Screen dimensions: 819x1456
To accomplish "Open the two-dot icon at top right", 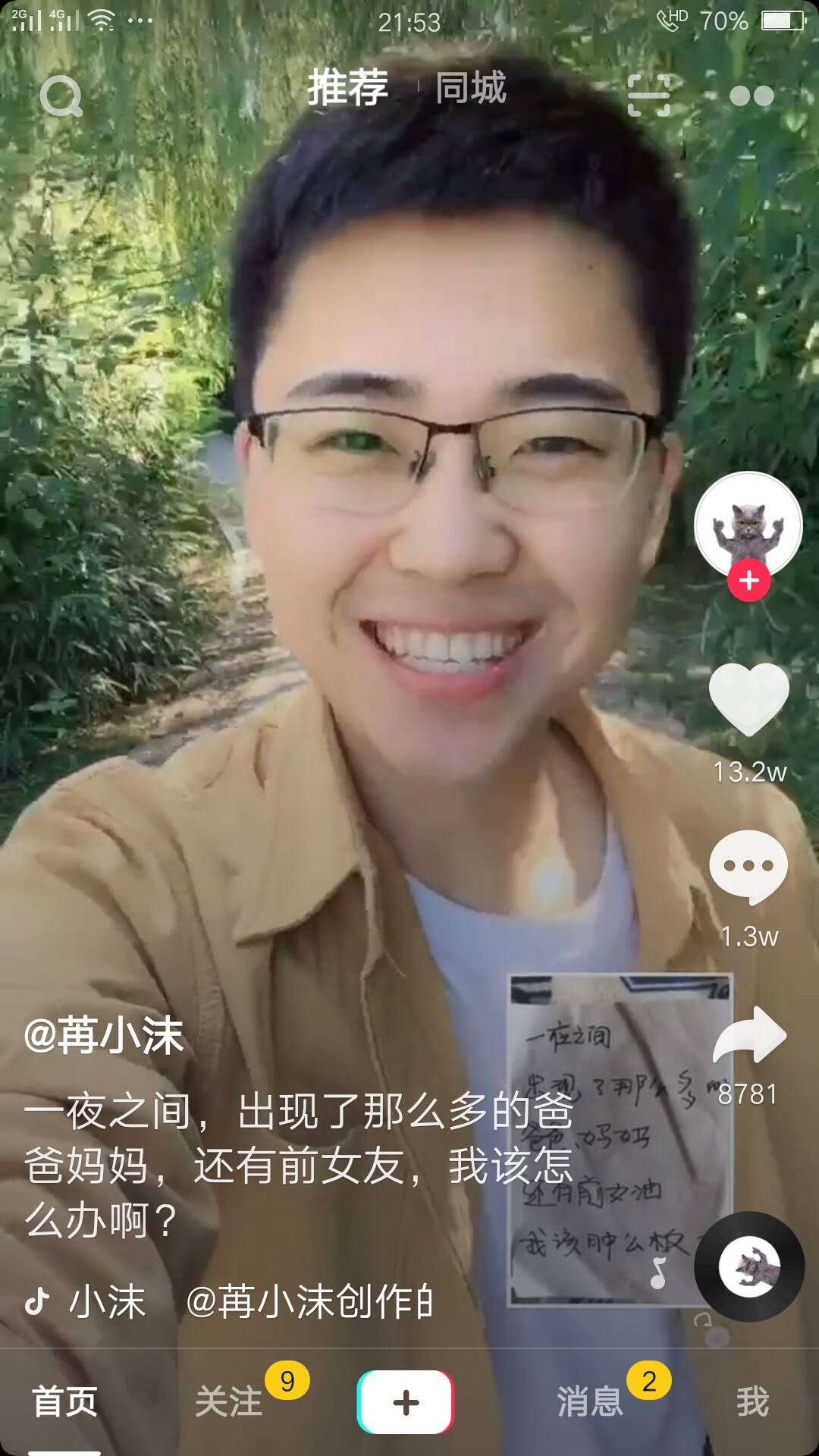I will (x=751, y=96).
